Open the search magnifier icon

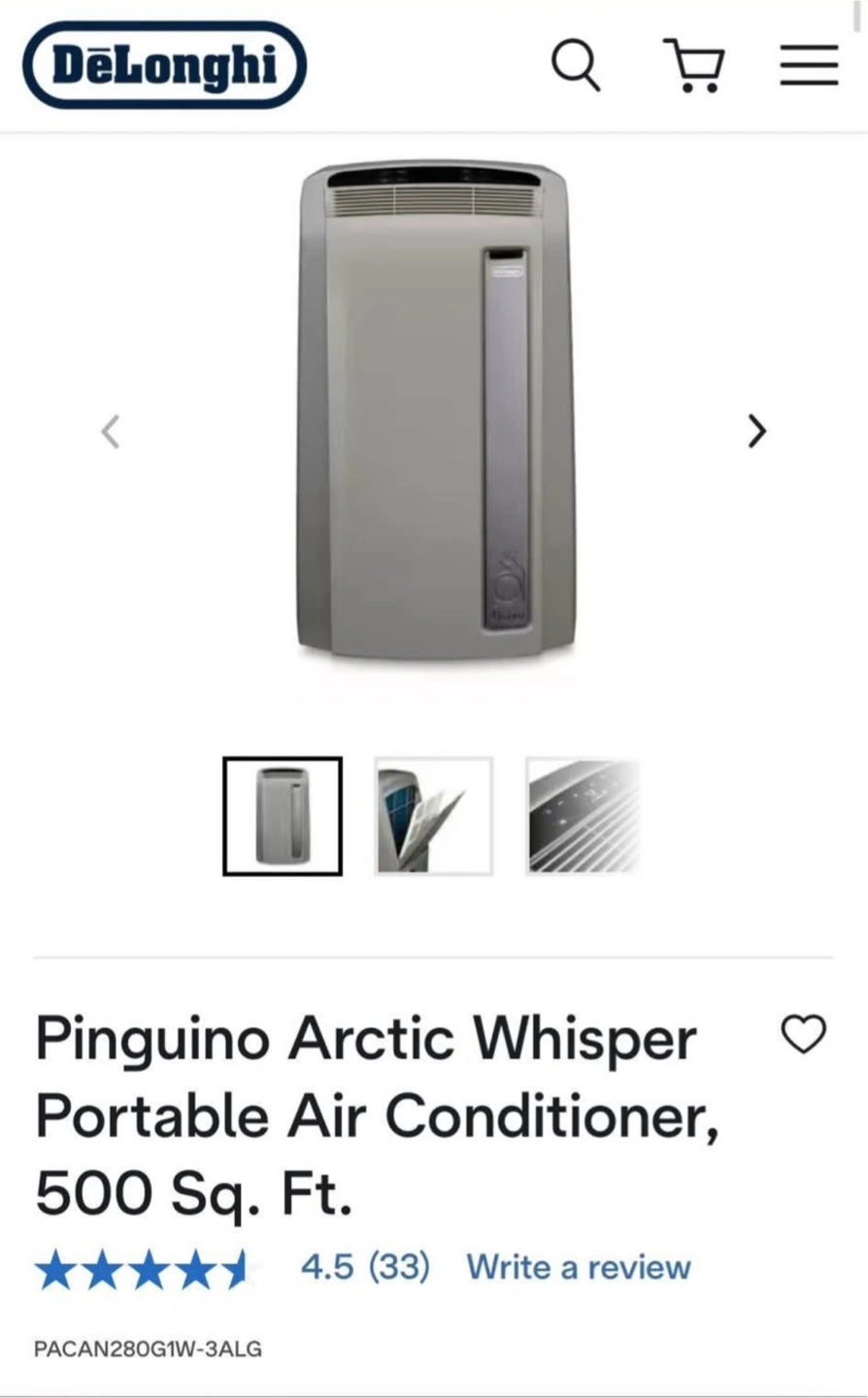tap(576, 65)
